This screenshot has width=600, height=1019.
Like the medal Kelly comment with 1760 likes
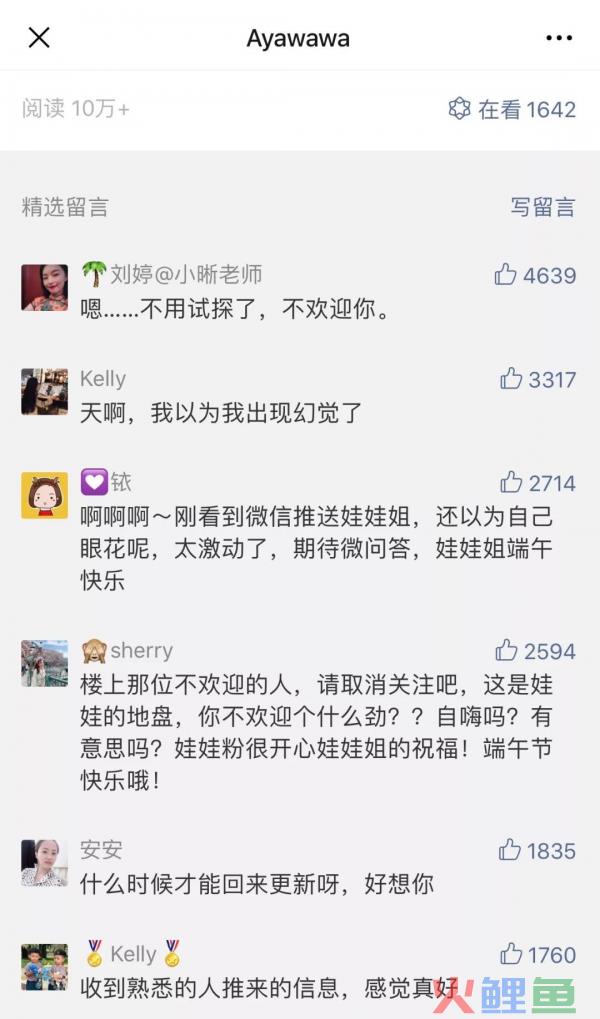coord(512,953)
